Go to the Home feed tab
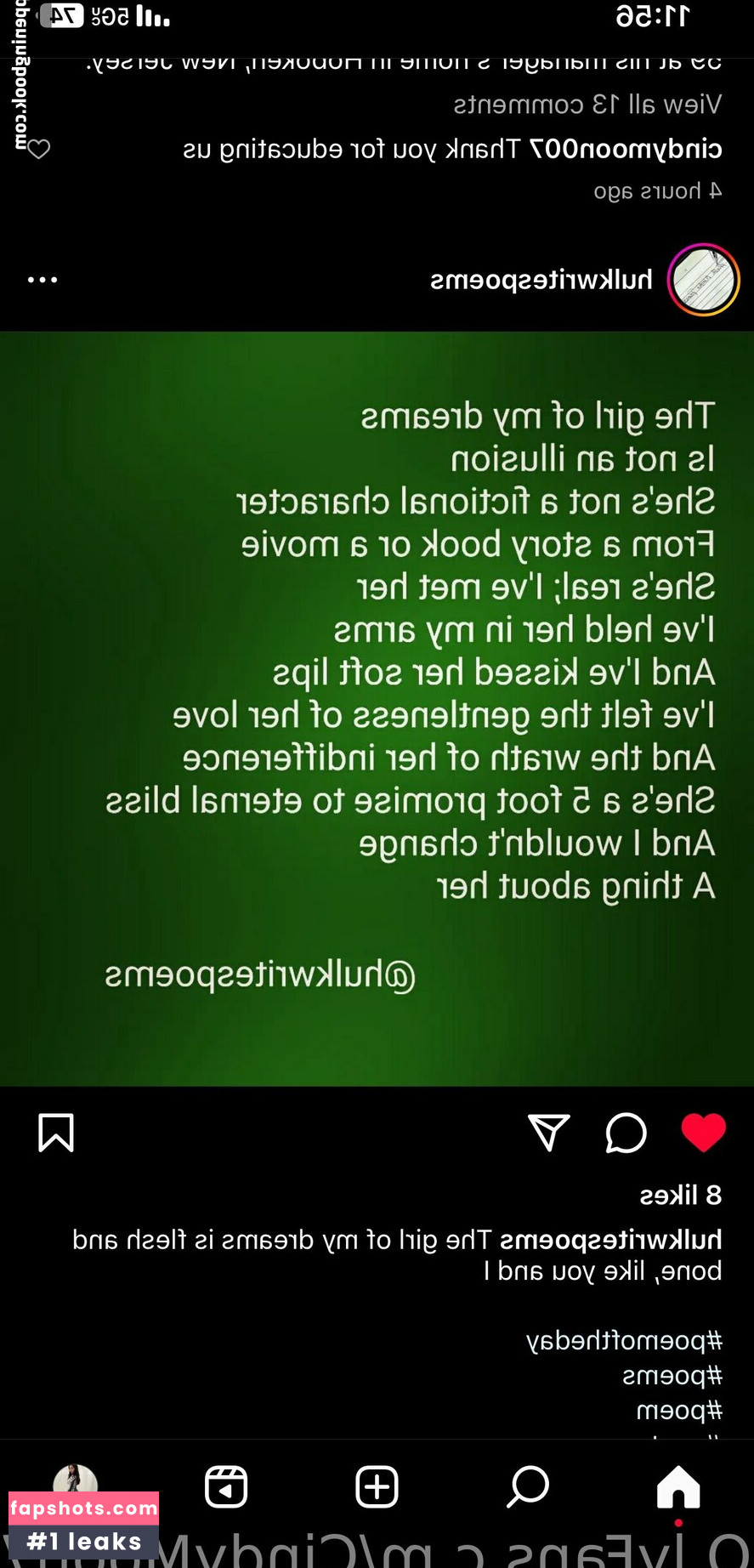Screen dimensions: 754x1568 click(x=678, y=1487)
